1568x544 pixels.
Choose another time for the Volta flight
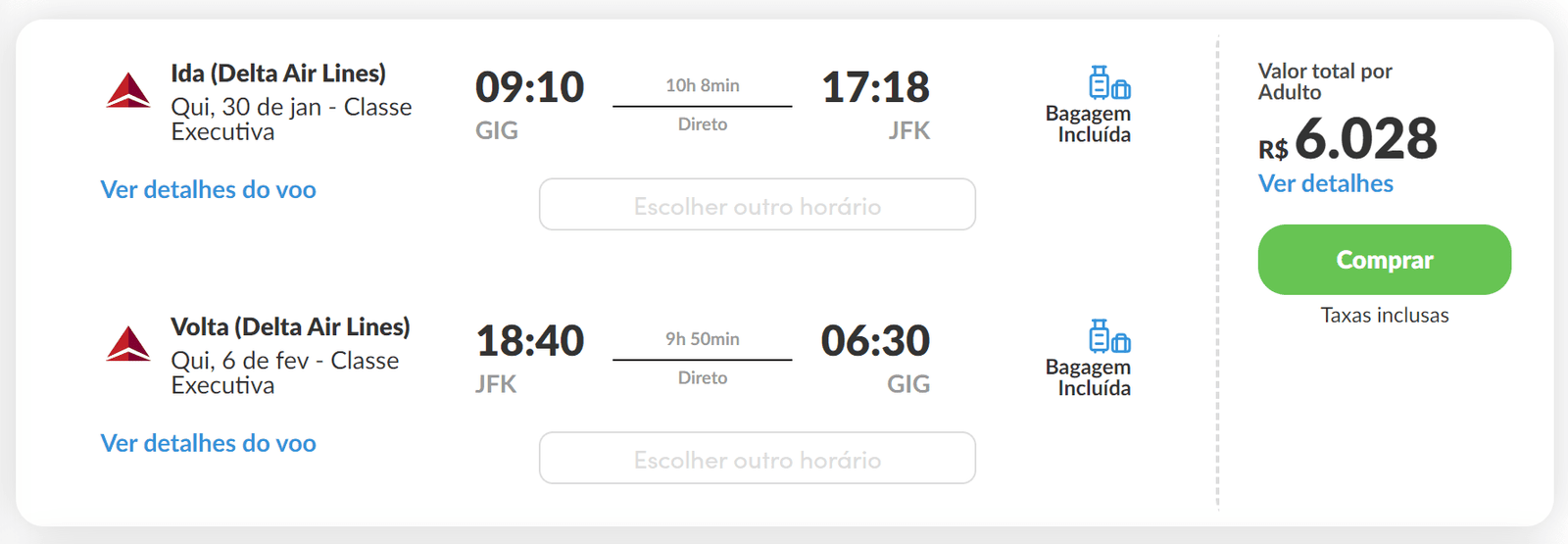click(x=757, y=459)
